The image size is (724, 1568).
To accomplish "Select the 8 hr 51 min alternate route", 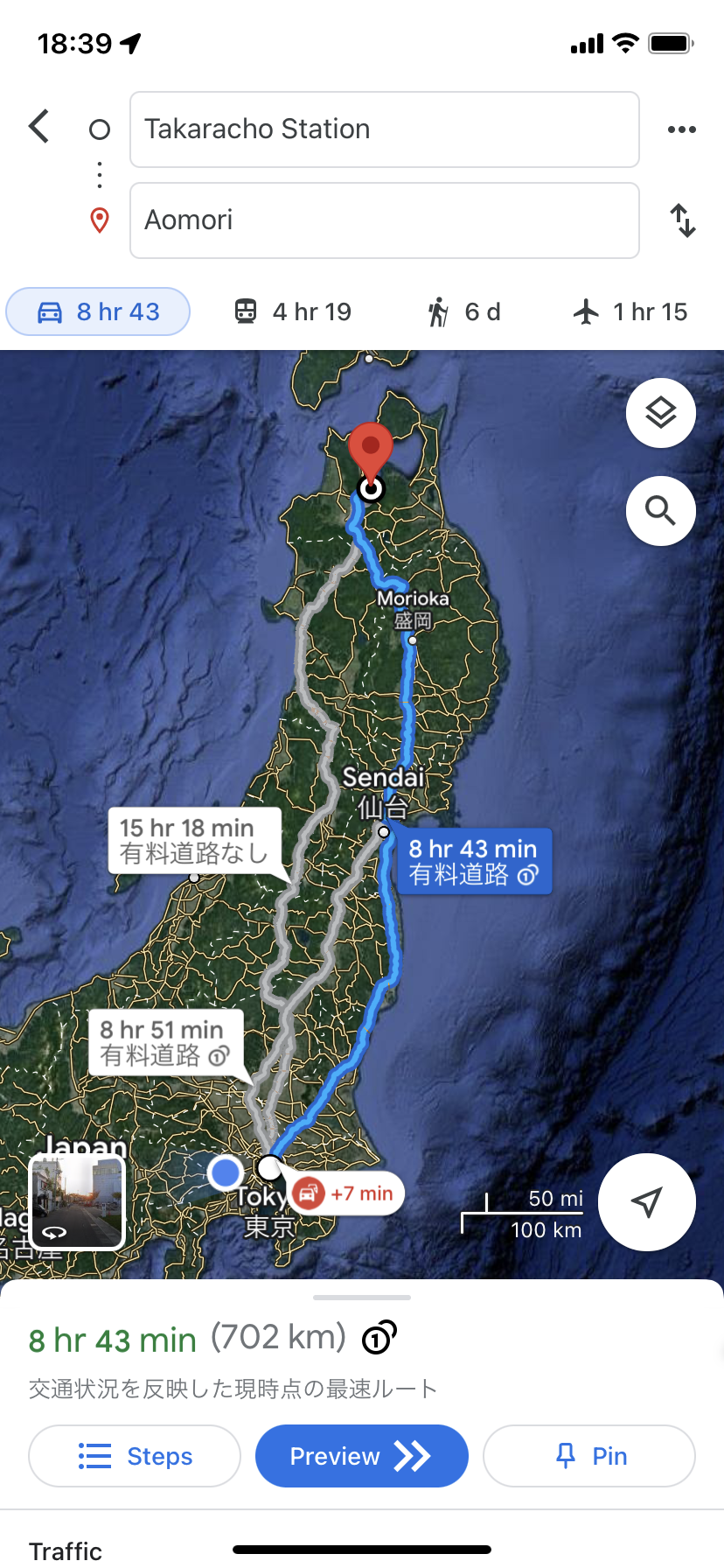I will [165, 1043].
